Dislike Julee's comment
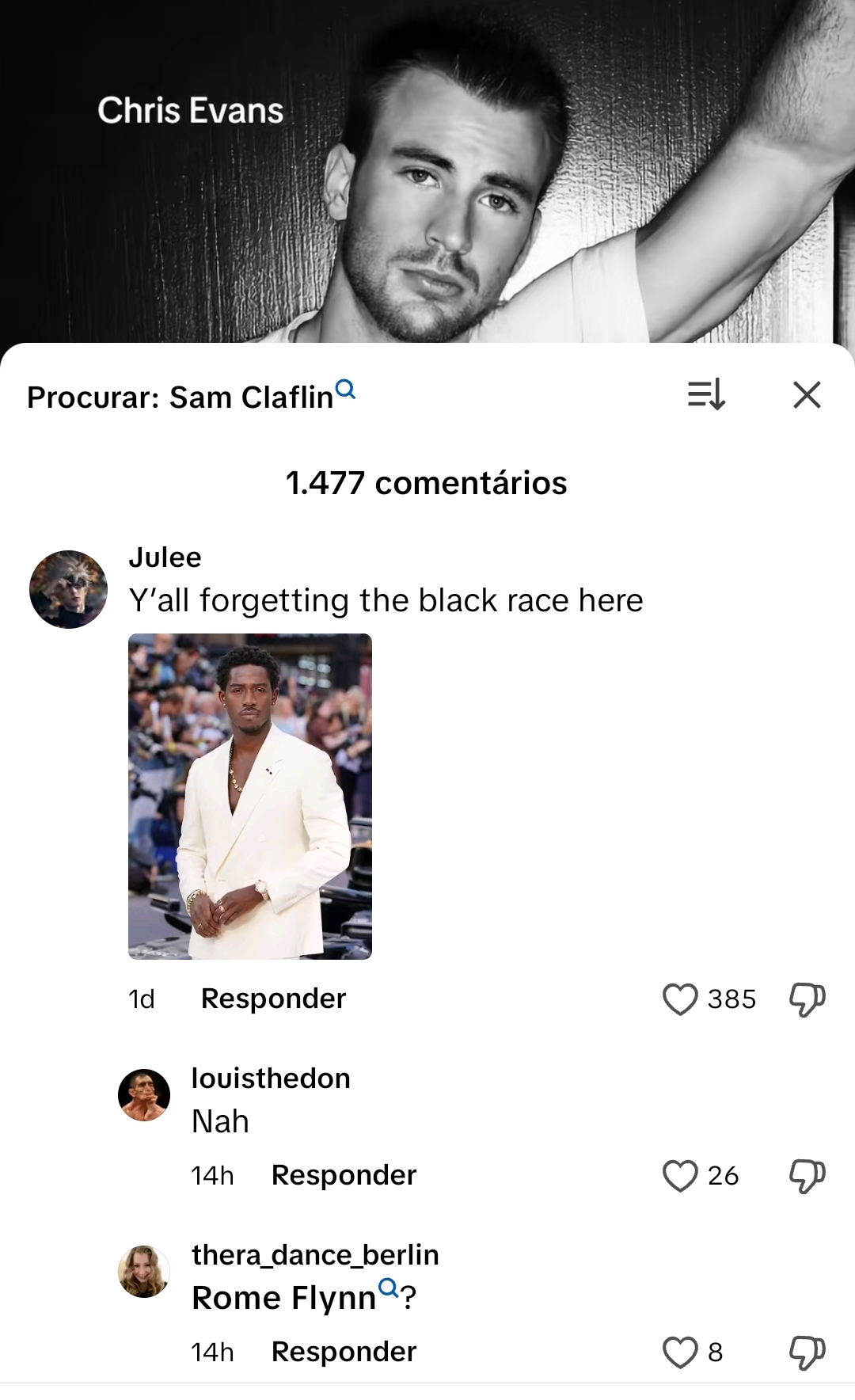This screenshot has width=855, height=1400. (807, 999)
